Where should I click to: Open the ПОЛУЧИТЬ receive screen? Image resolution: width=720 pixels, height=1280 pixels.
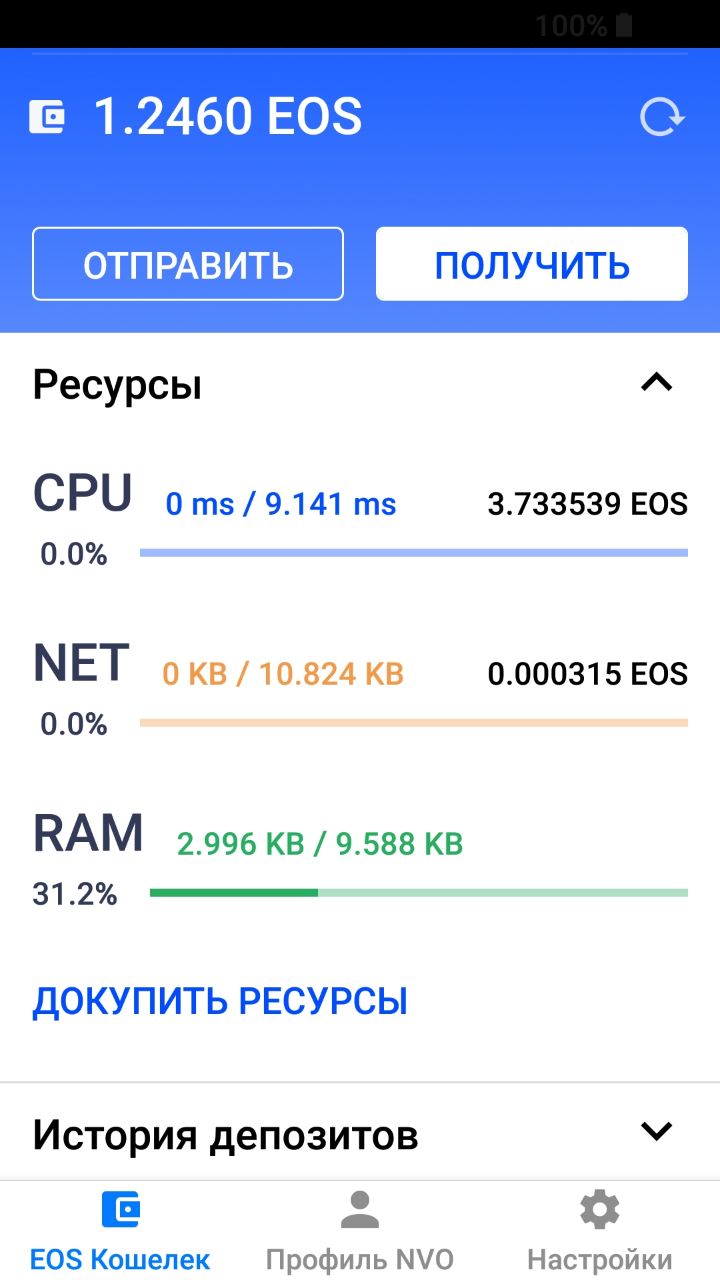pyautogui.click(x=531, y=264)
